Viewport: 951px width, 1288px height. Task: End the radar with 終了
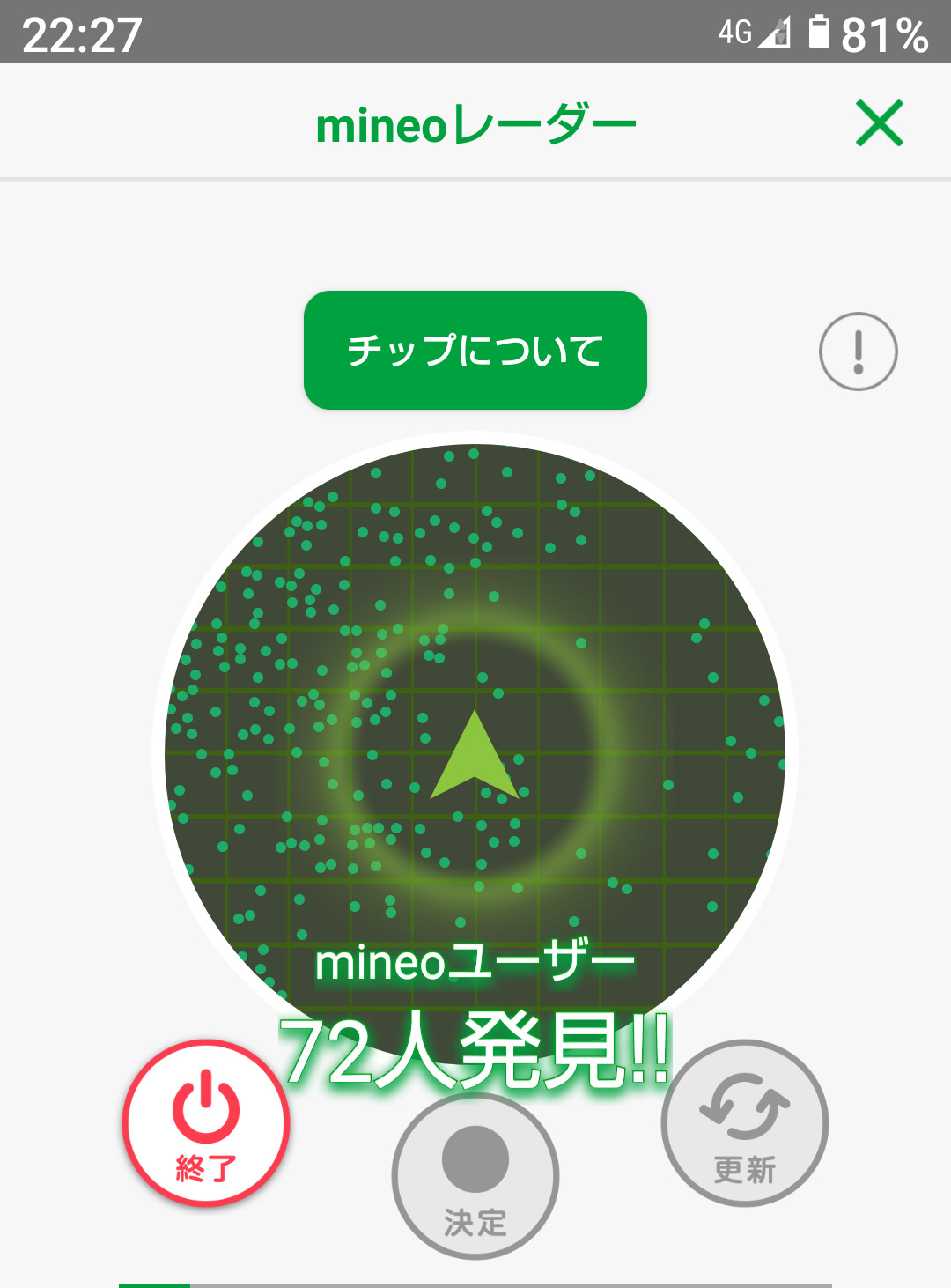[x=206, y=1123]
